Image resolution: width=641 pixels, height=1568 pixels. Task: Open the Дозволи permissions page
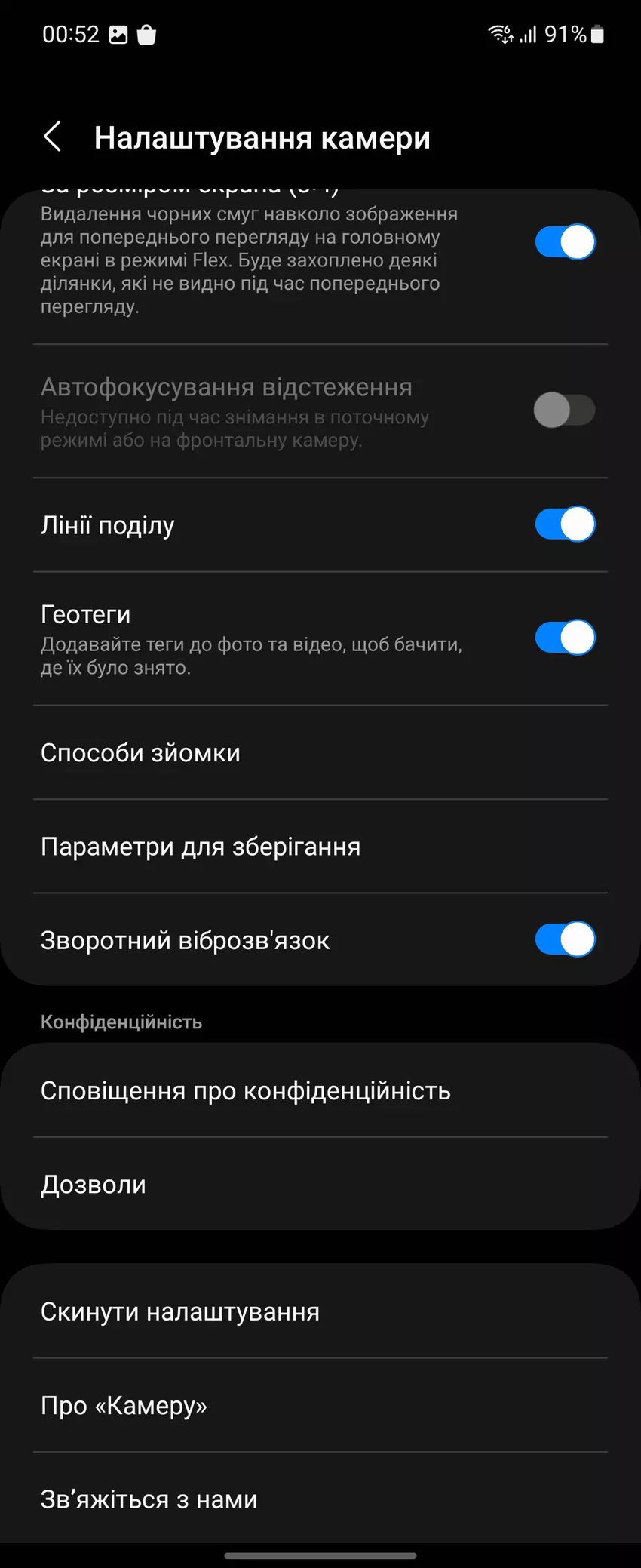(x=93, y=1185)
